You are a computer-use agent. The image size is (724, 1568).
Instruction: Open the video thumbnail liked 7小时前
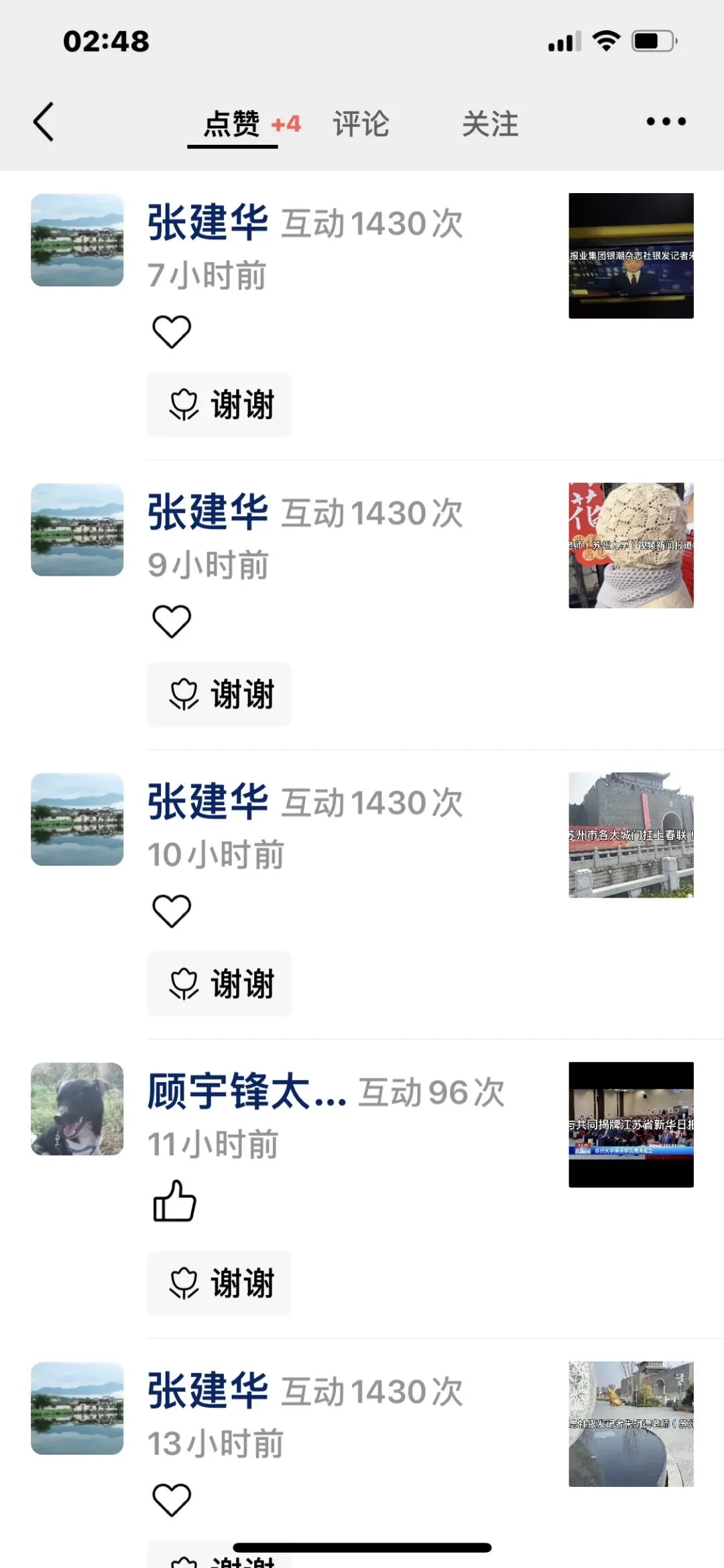[631, 255]
